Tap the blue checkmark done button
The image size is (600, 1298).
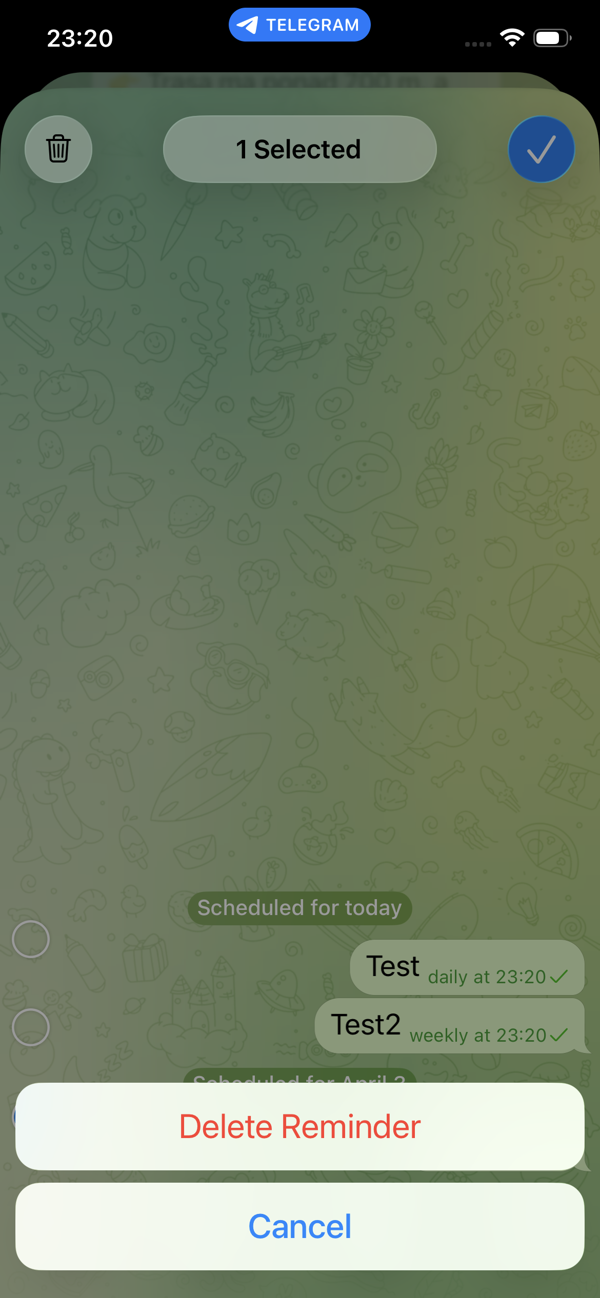(x=541, y=150)
